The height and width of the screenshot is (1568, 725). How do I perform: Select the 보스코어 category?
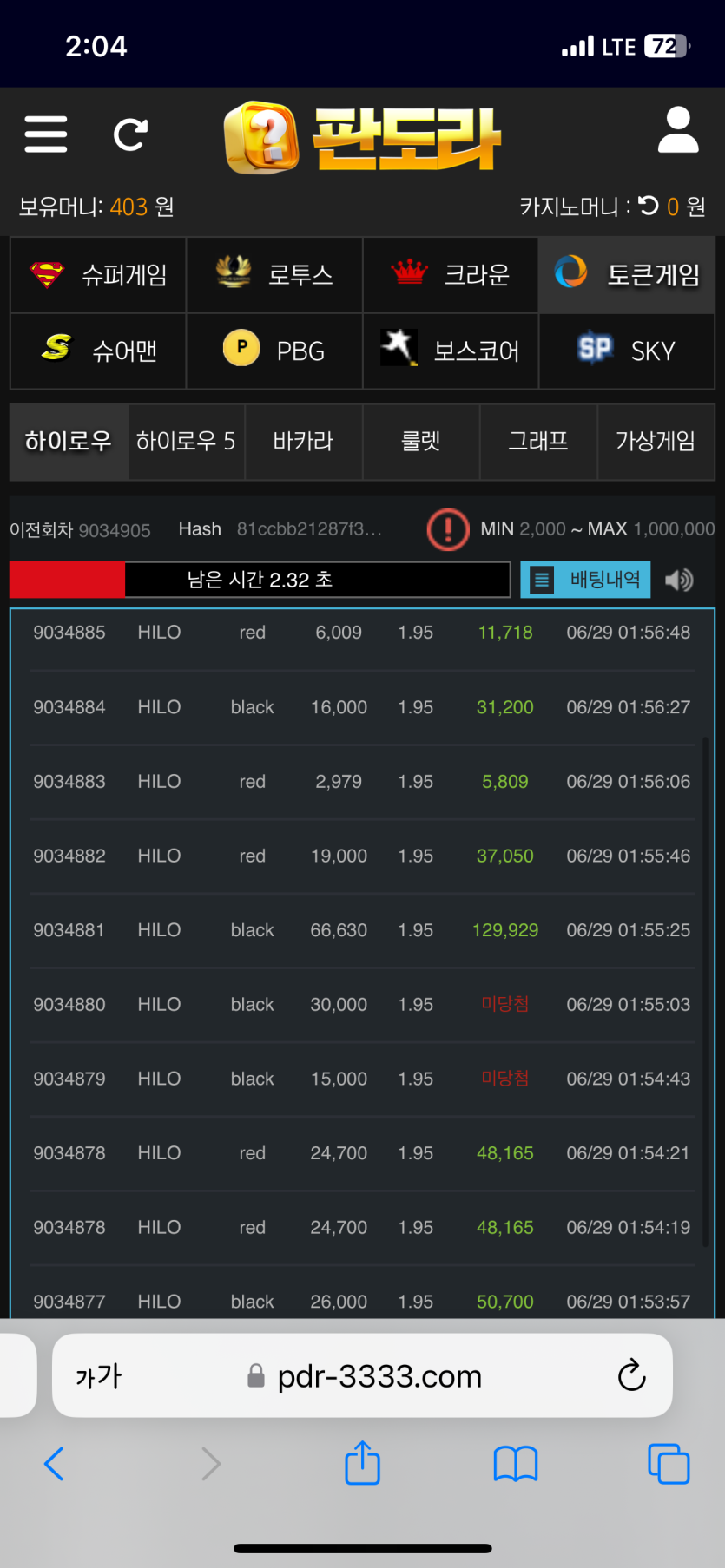tap(451, 351)
